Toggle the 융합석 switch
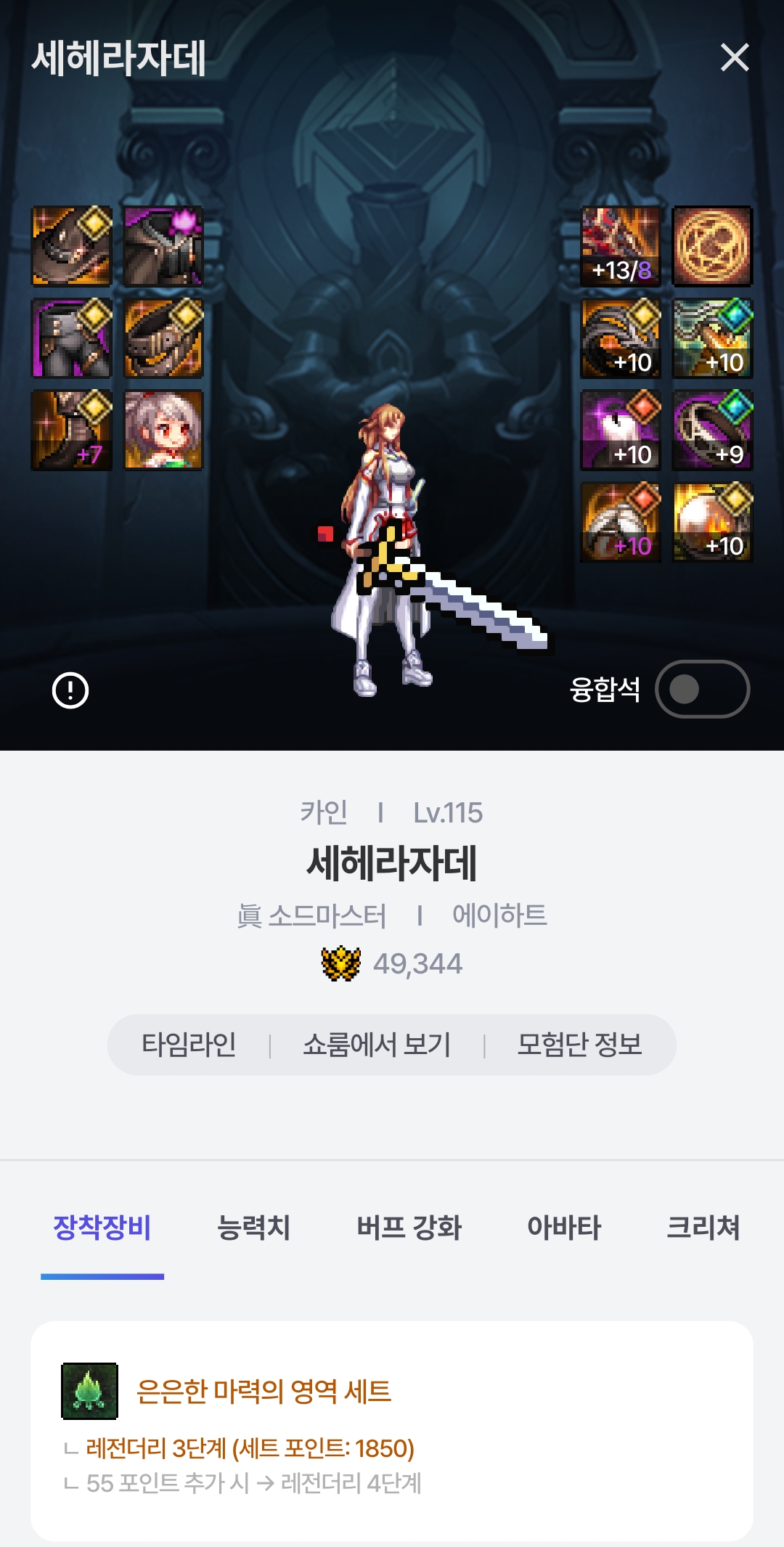This screenshot has height=1547, width=784. click(702, 689)
